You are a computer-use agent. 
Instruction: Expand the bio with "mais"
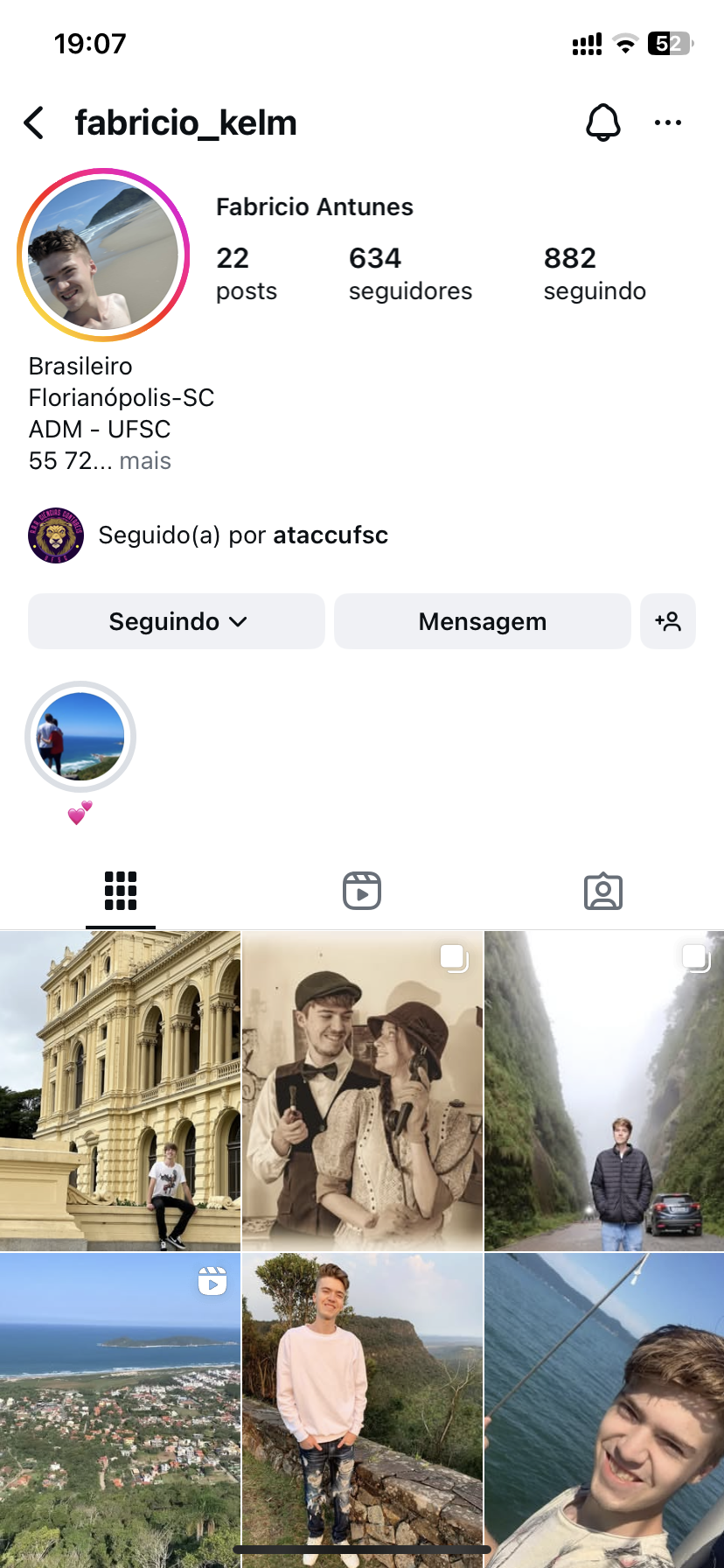(x=145, y=461)
